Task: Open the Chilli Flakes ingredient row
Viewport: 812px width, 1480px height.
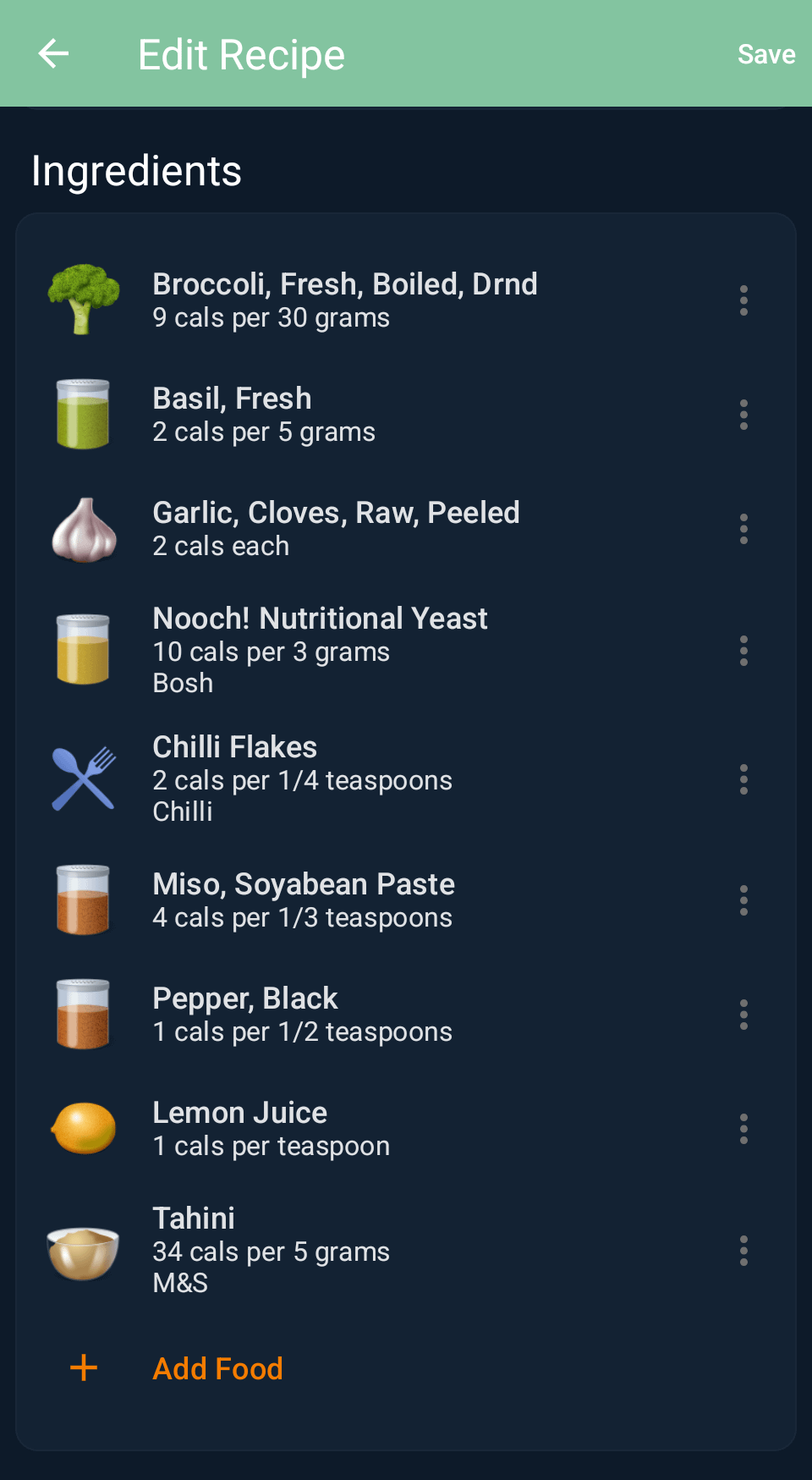Action: tap(302, 779)
